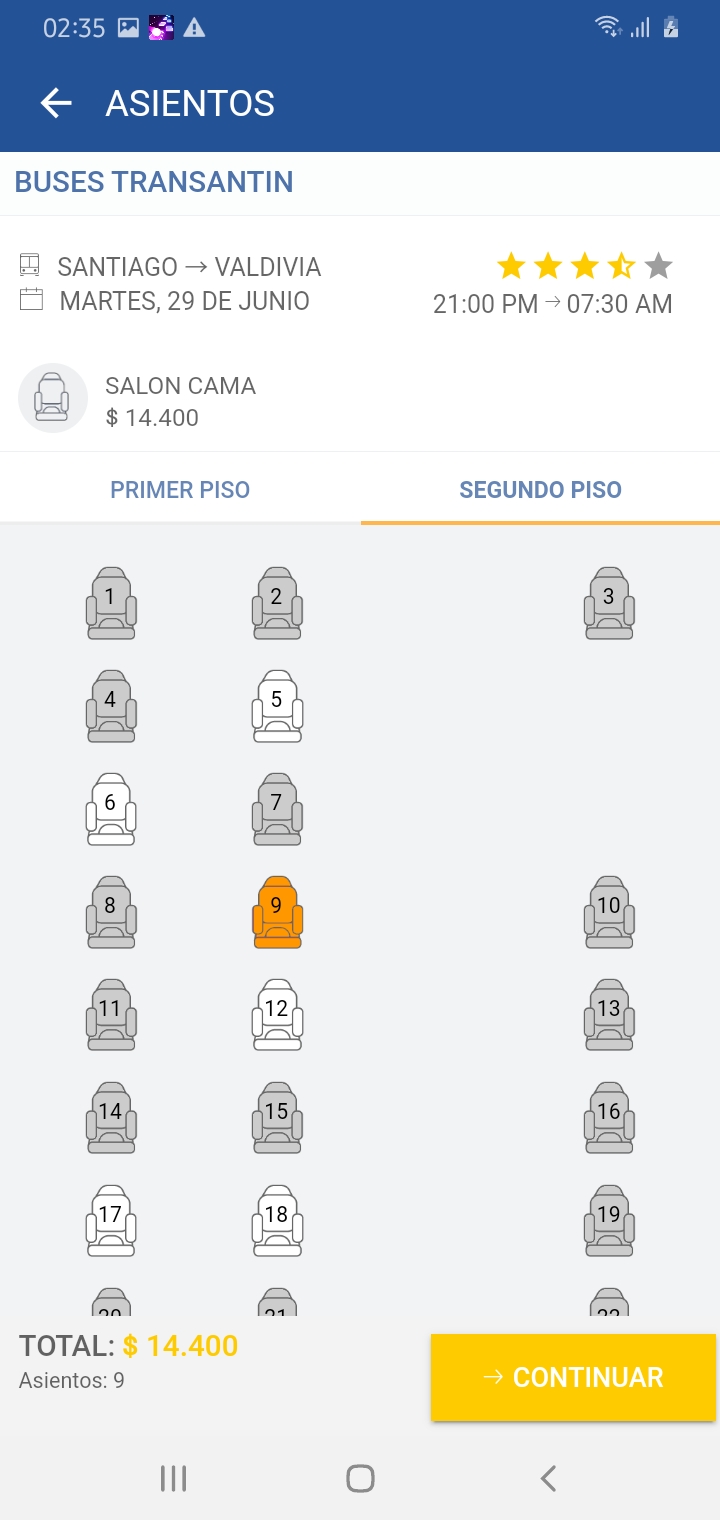Viewport: 720px width, 1520px height.
Task: Select available seat 18
Action: point(277,1221)
